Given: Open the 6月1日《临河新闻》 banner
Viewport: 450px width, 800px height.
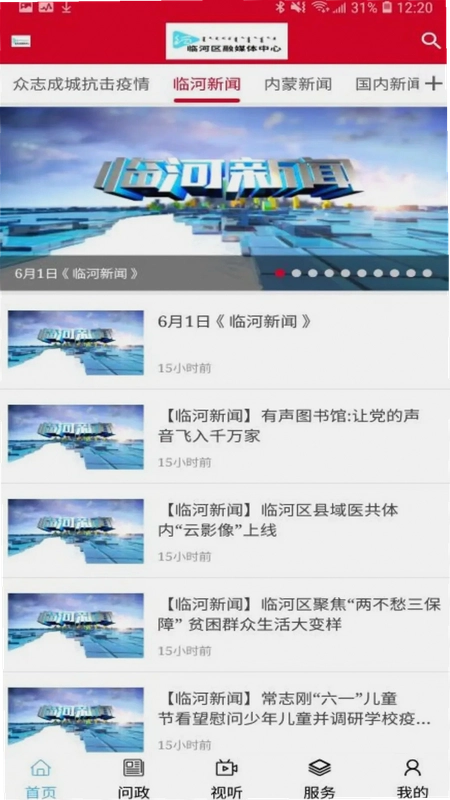Looking at the screenshot, I should [224, 198].
